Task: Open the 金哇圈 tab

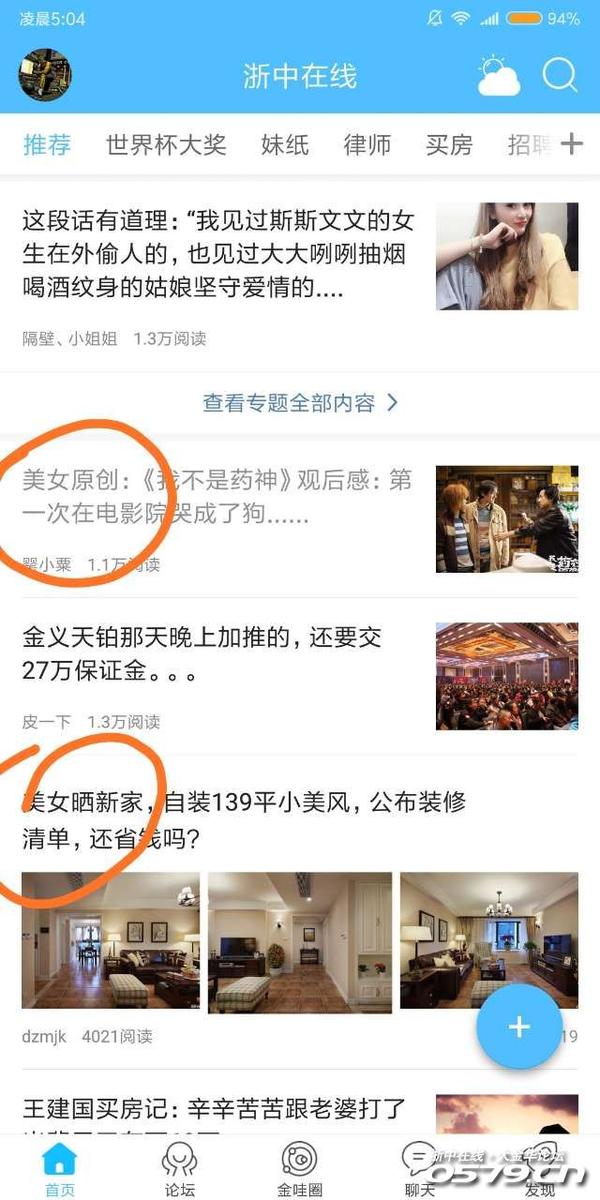Action: tap(300, 1168)
